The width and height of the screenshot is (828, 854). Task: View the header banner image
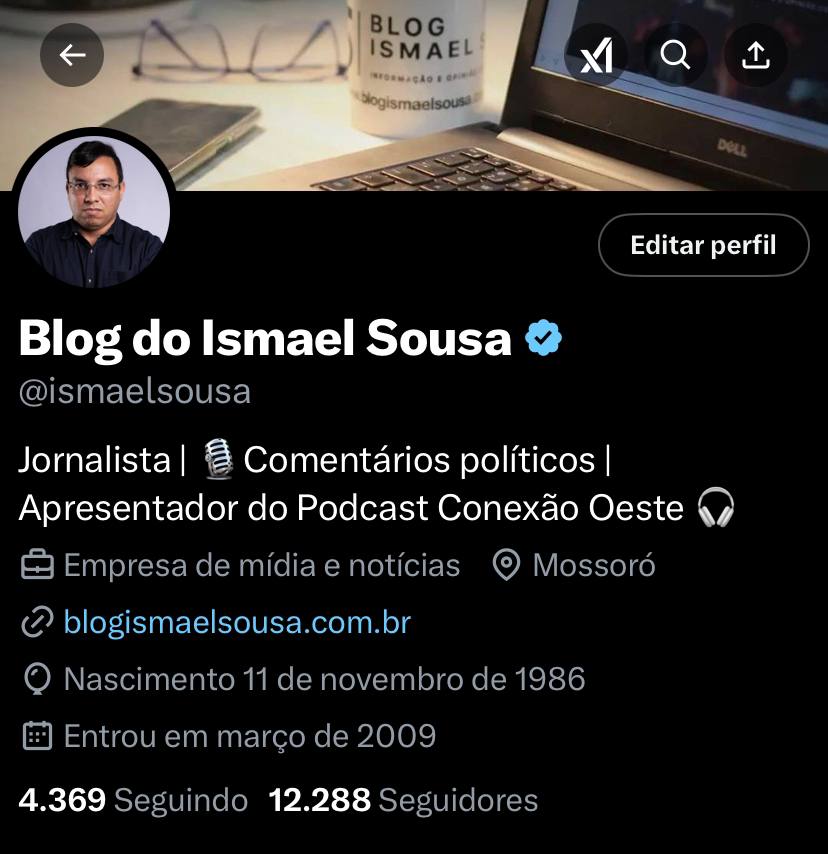[414, 95]
